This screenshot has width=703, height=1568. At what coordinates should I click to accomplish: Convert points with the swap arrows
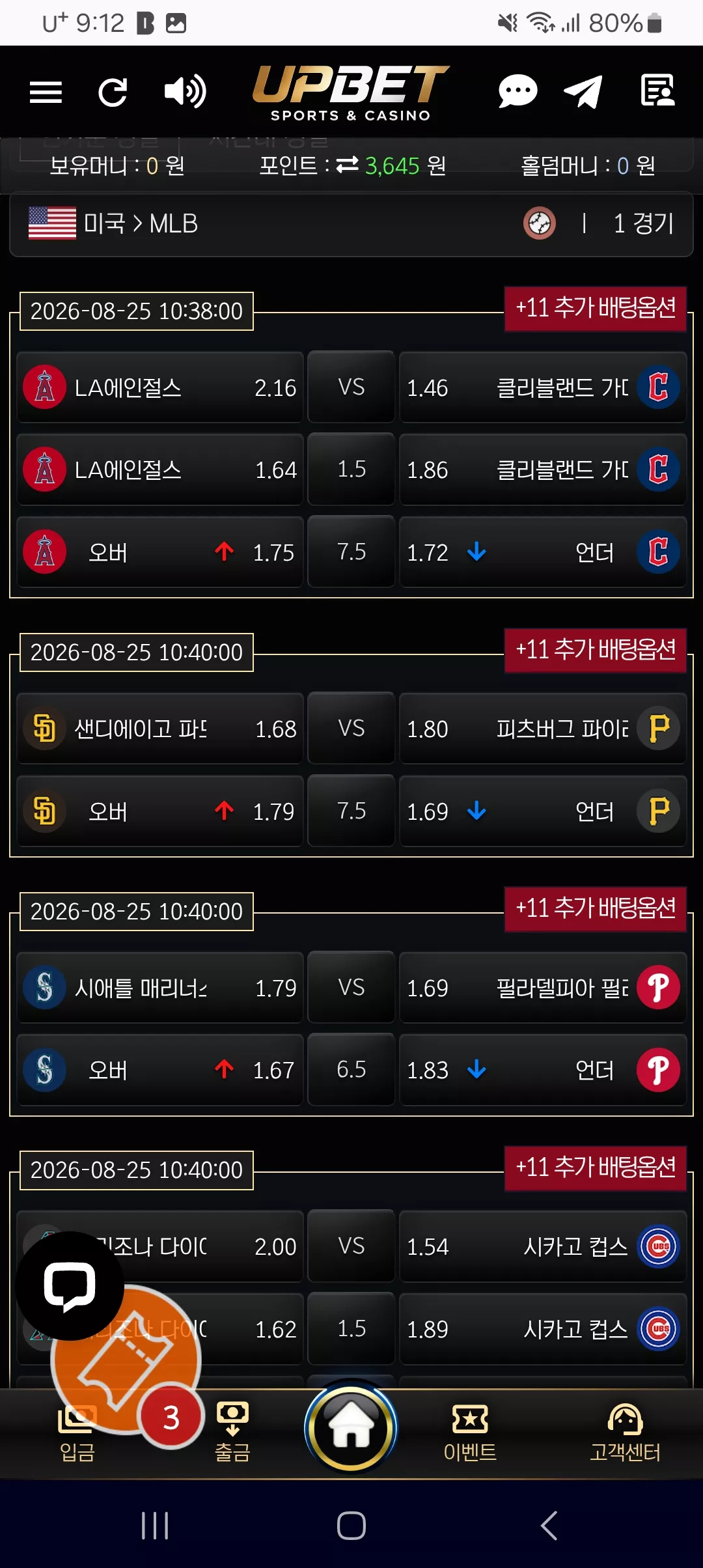(348, 165)
